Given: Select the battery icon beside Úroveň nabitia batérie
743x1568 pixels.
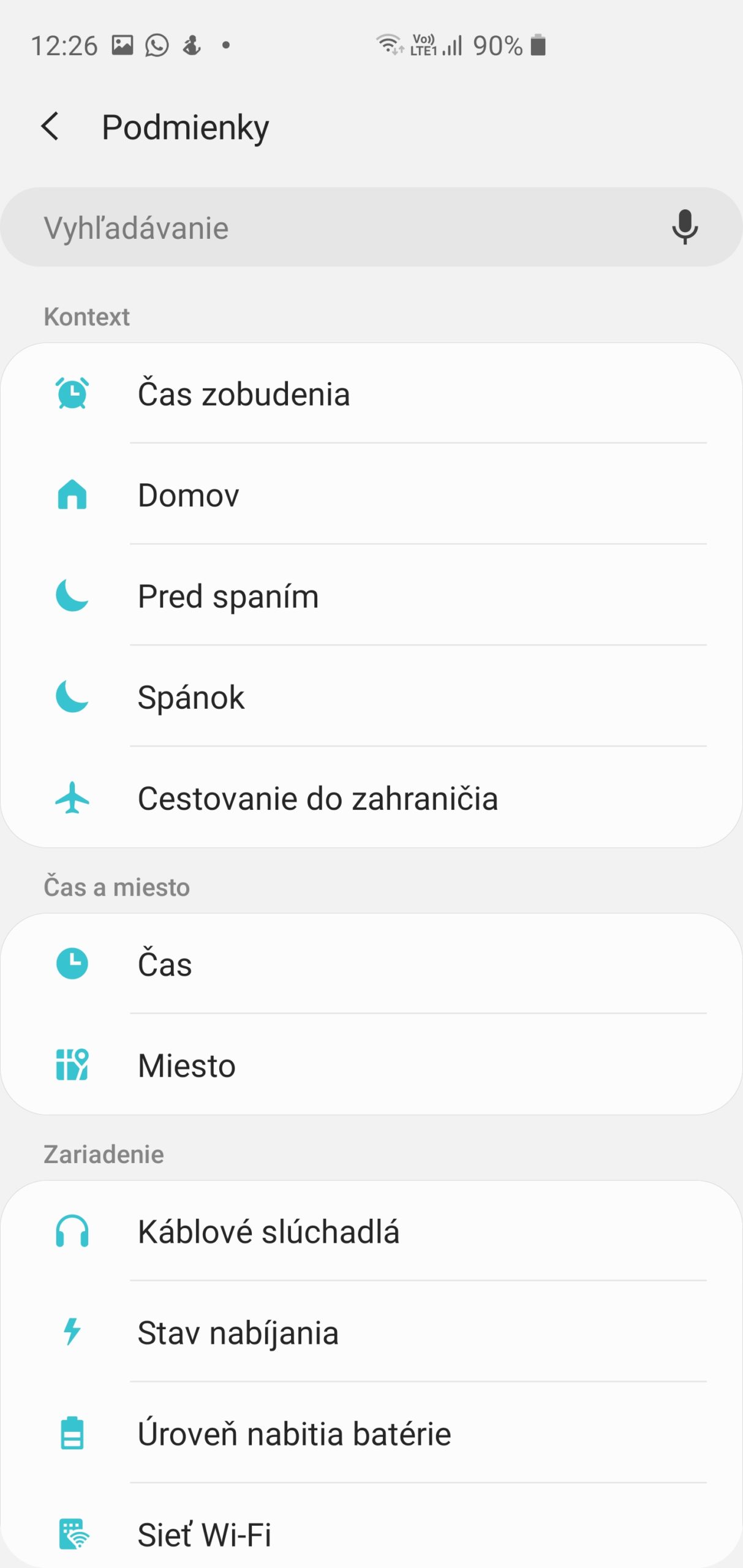Looking at the screenshot, I should [x=72, y=1433].
